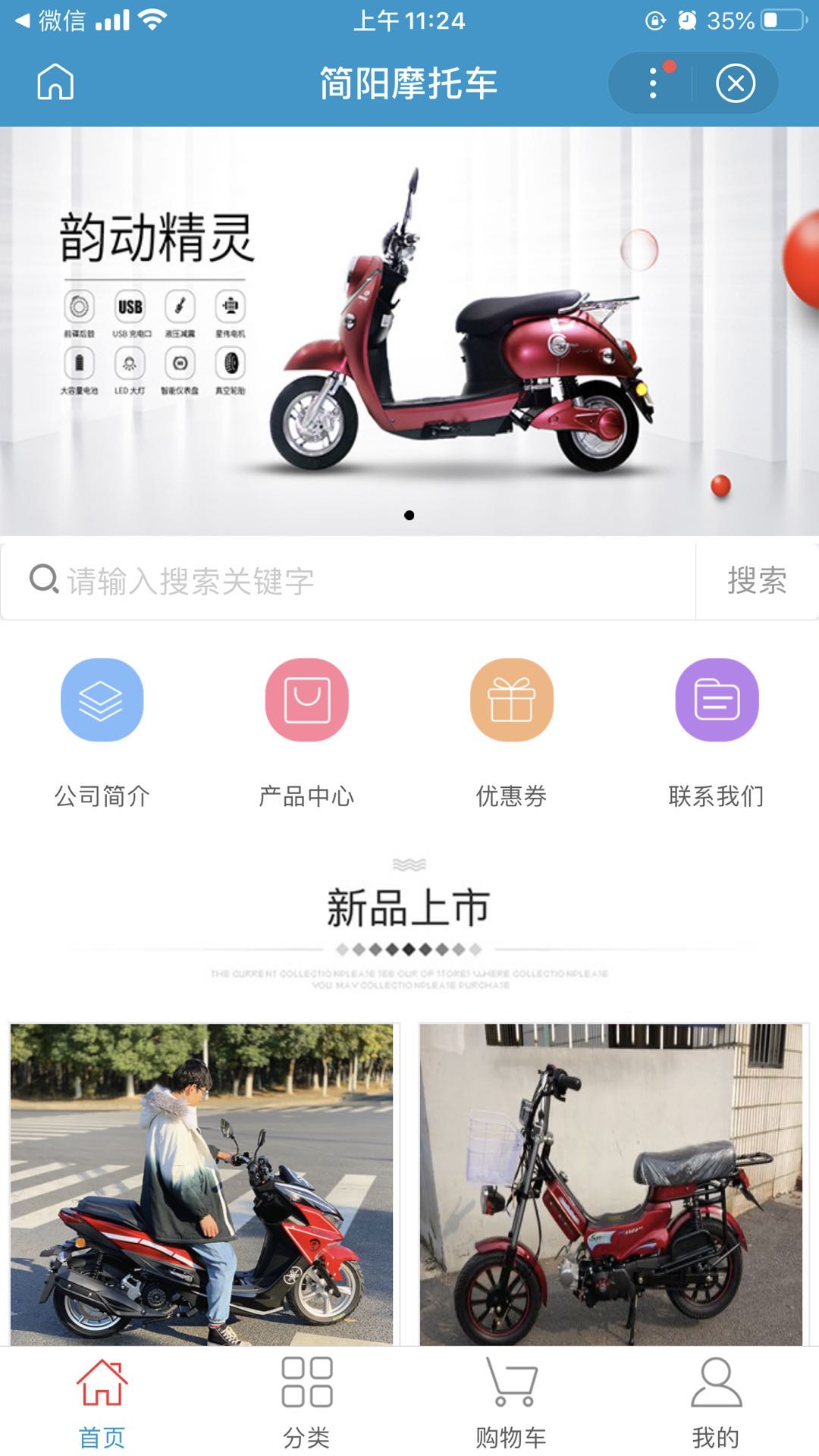Switch to the 分类 tab
819x1456 pixels.
point(306,1403)
